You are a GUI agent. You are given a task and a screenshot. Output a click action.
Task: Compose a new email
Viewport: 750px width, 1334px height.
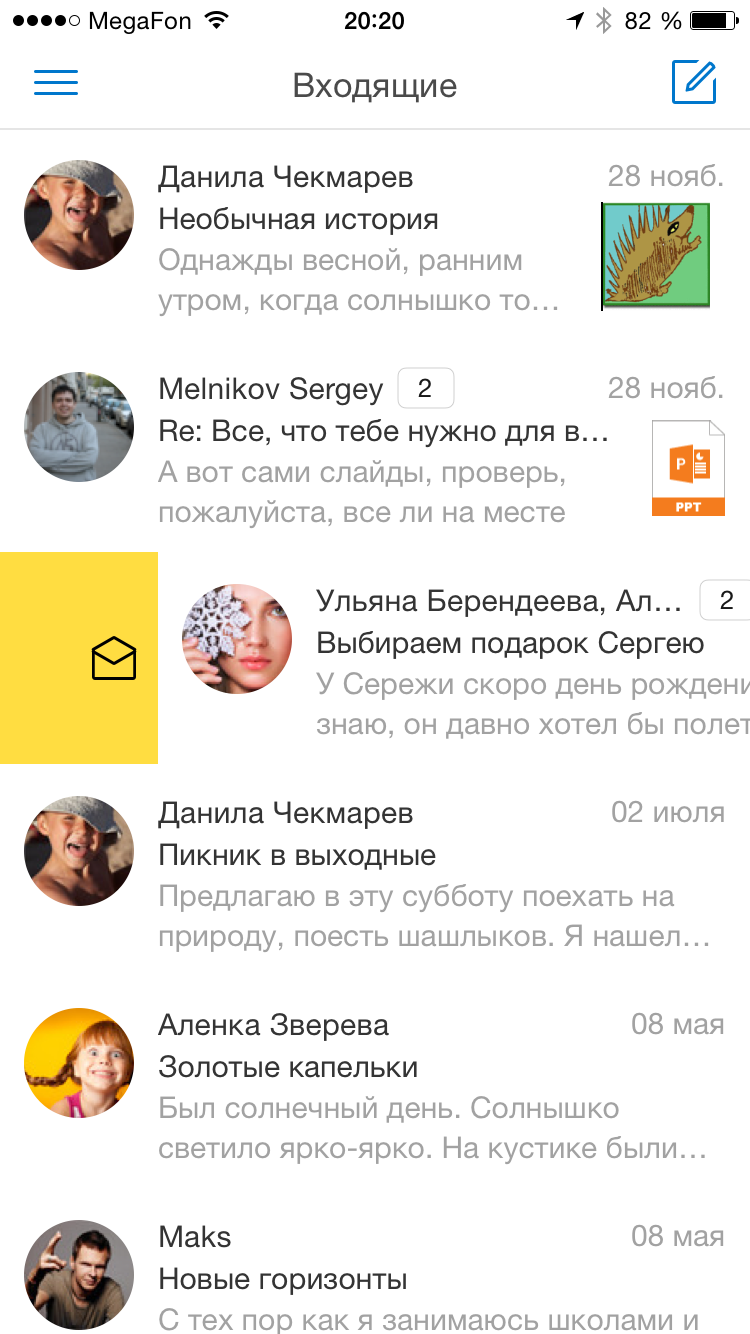(693, 83)
